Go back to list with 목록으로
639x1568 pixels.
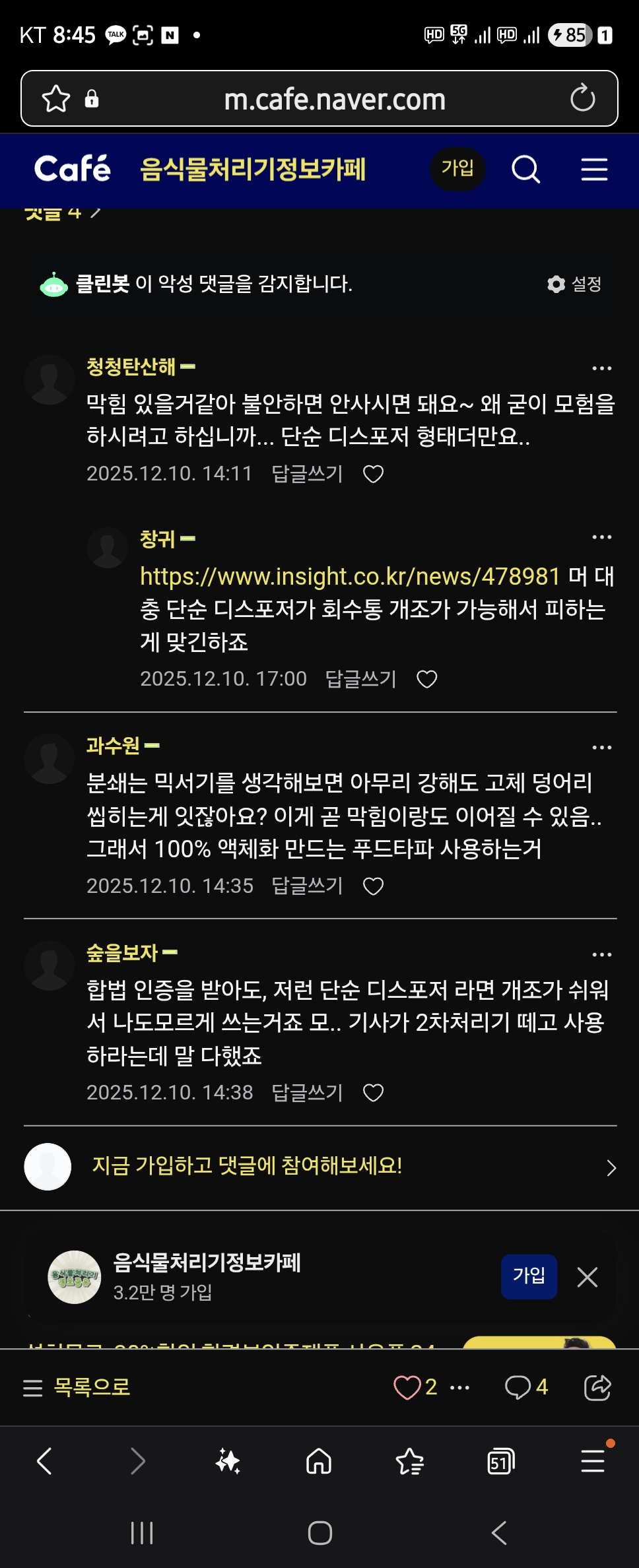click(77, 1387)
